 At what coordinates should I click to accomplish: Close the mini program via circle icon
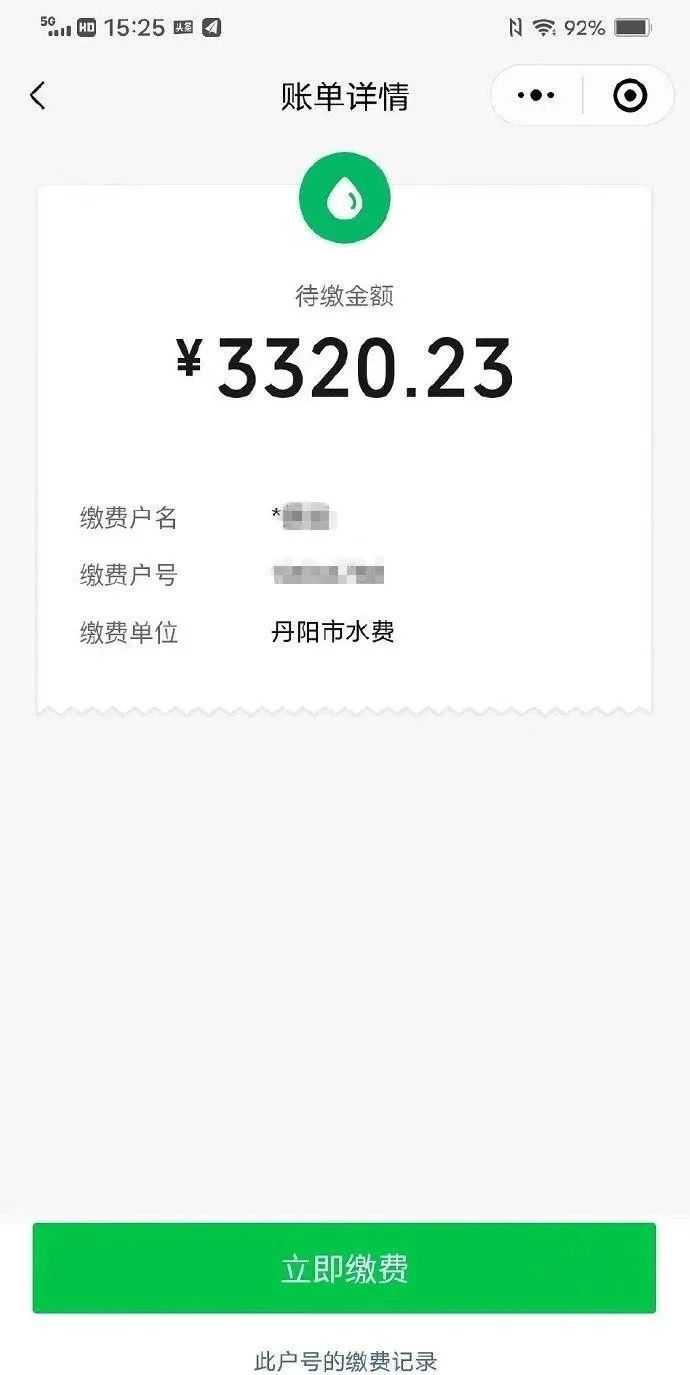(629, 96)
